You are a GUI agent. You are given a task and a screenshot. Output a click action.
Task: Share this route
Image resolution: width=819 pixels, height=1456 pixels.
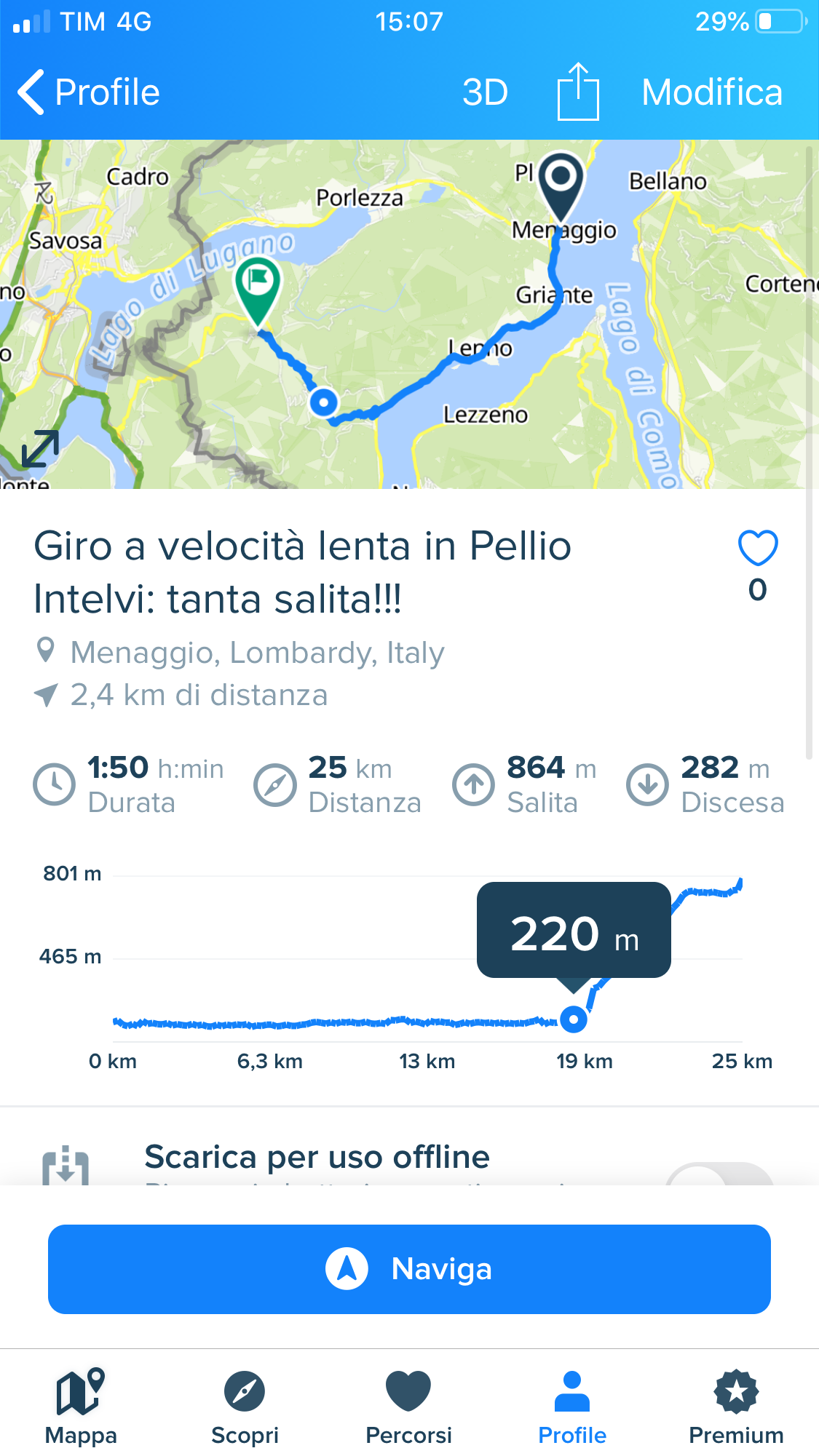[x=578, y=92]
